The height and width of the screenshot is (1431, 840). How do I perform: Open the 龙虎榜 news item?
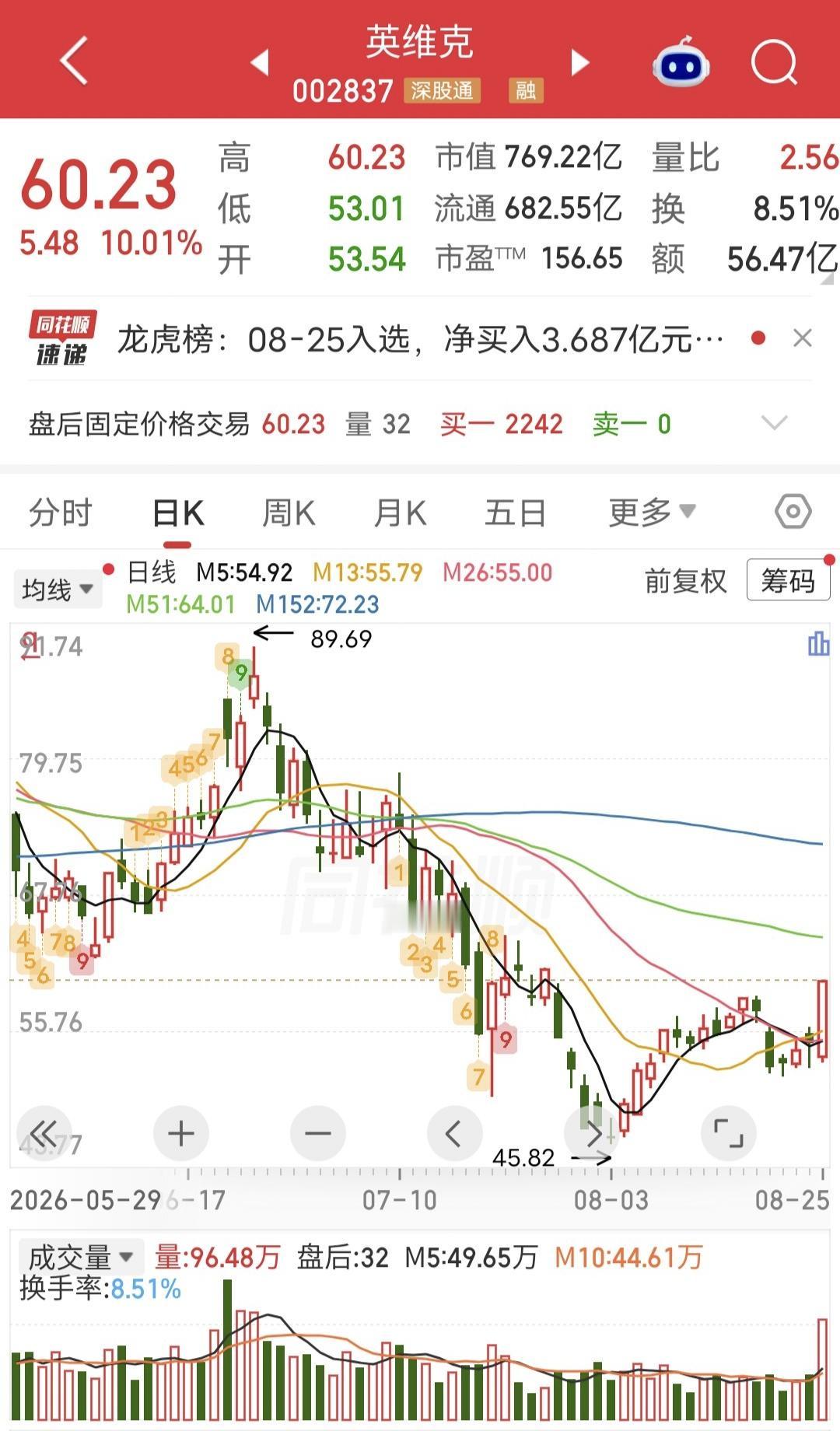coord(420,340)
